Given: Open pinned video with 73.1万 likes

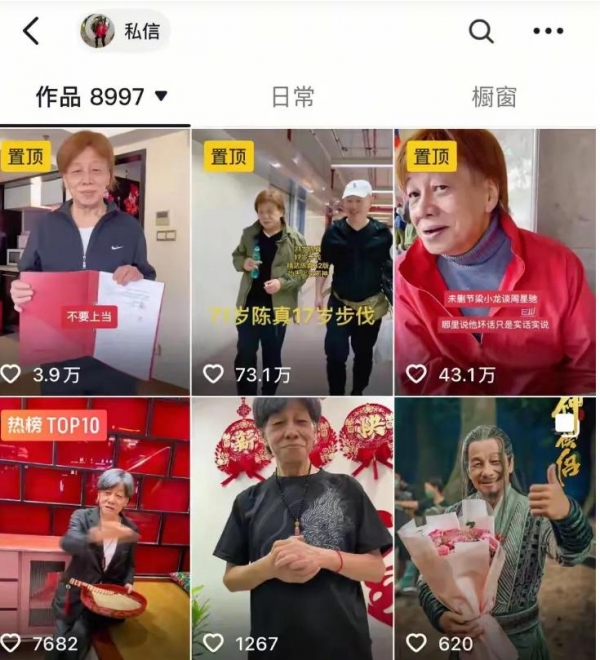Looking at the screenshot, I should [292, 260].
